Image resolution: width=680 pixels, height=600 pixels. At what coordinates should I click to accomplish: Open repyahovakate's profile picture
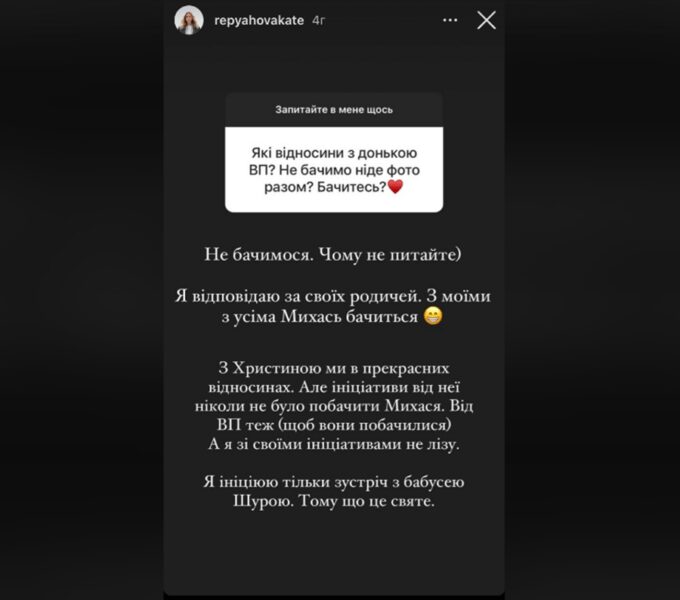(188, 20)
